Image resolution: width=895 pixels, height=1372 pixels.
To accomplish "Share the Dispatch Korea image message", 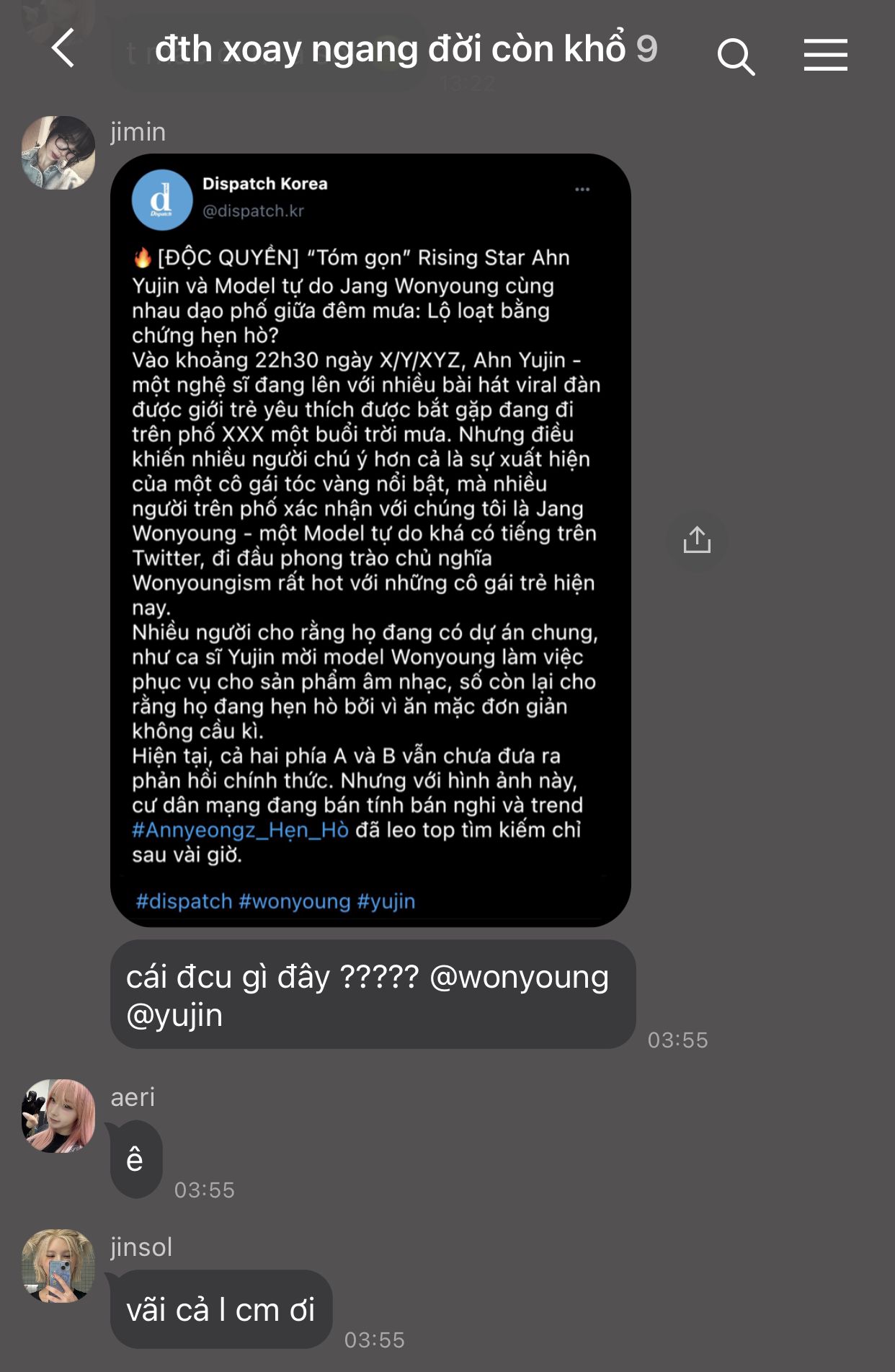I will (x=697, y=540).
